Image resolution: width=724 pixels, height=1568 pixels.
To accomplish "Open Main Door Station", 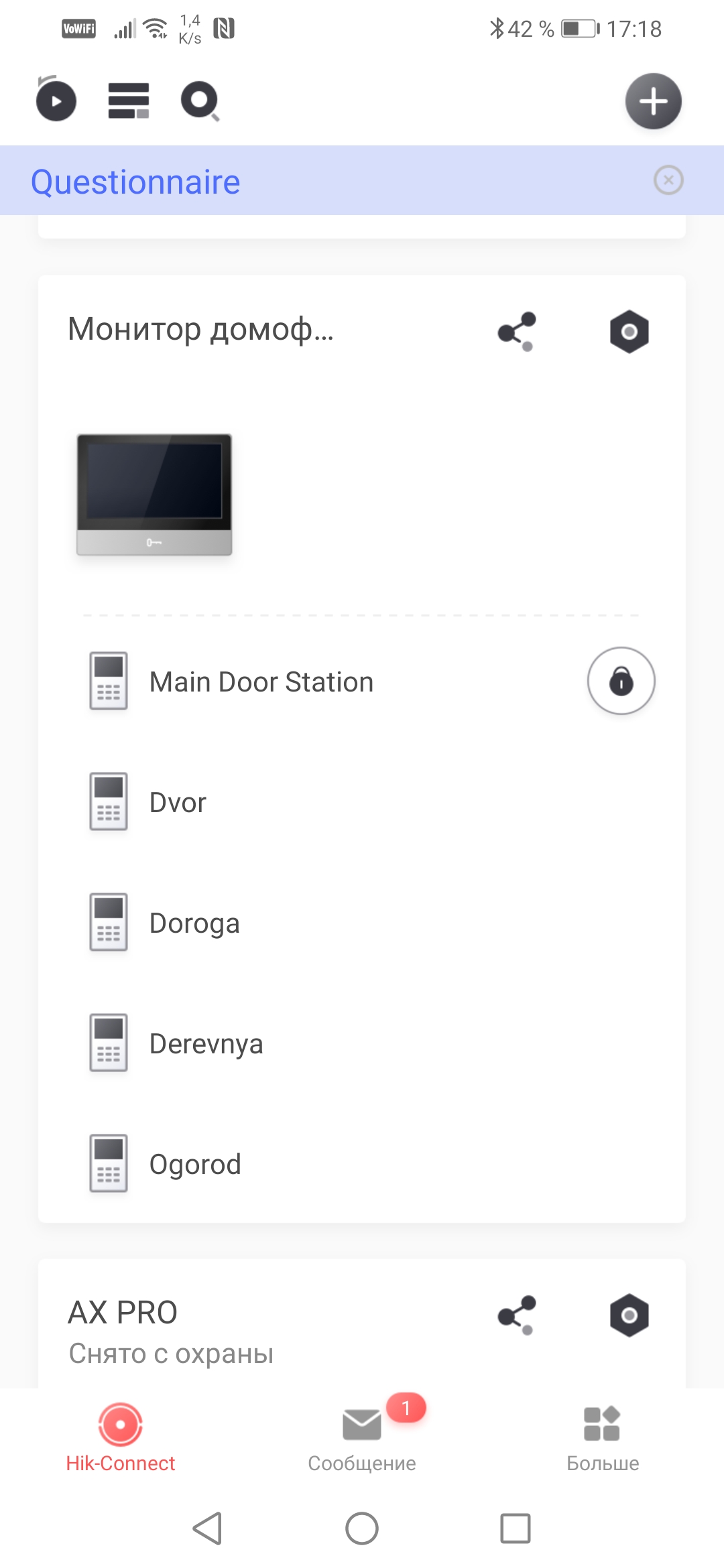I will point(261,682).
